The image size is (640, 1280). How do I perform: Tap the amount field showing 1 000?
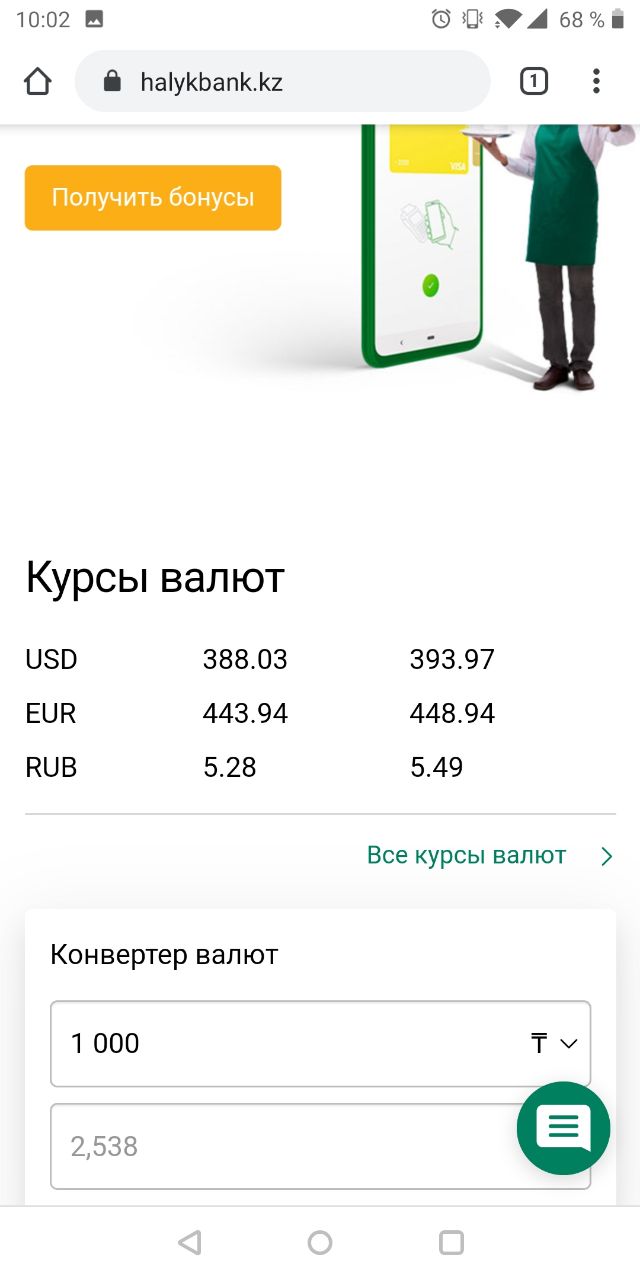[x=280, y=1044]
